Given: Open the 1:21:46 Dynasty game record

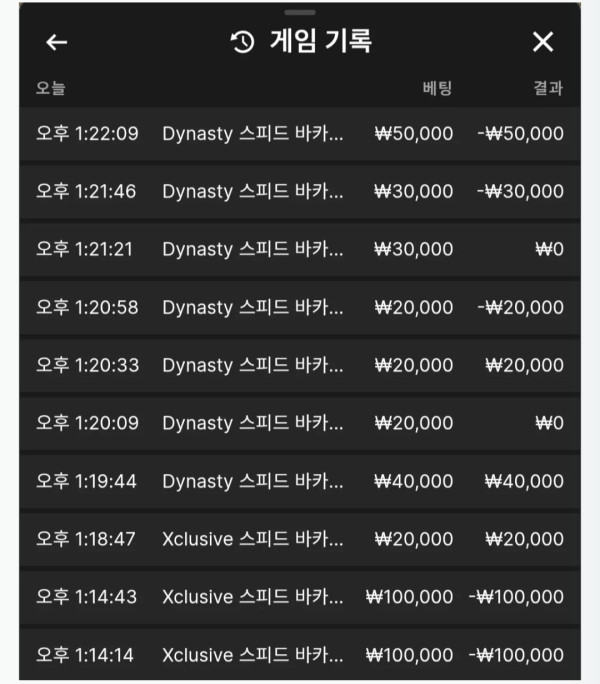Looking at the screenshot, I should pos(300,192).
